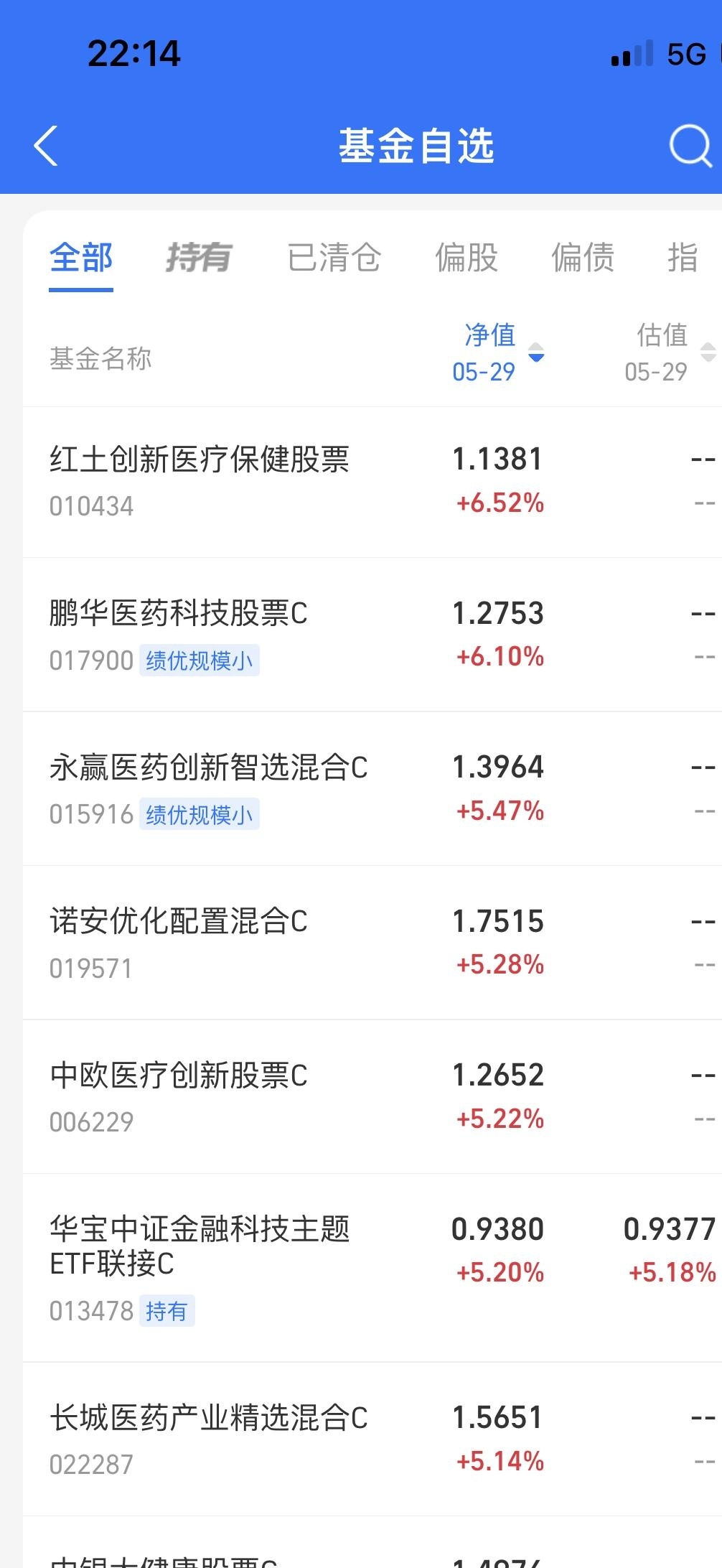This screenshot has height=1568, width=722.
Task: Tap the 持有 badge under fund 013478
Action: pos(167,1312)
